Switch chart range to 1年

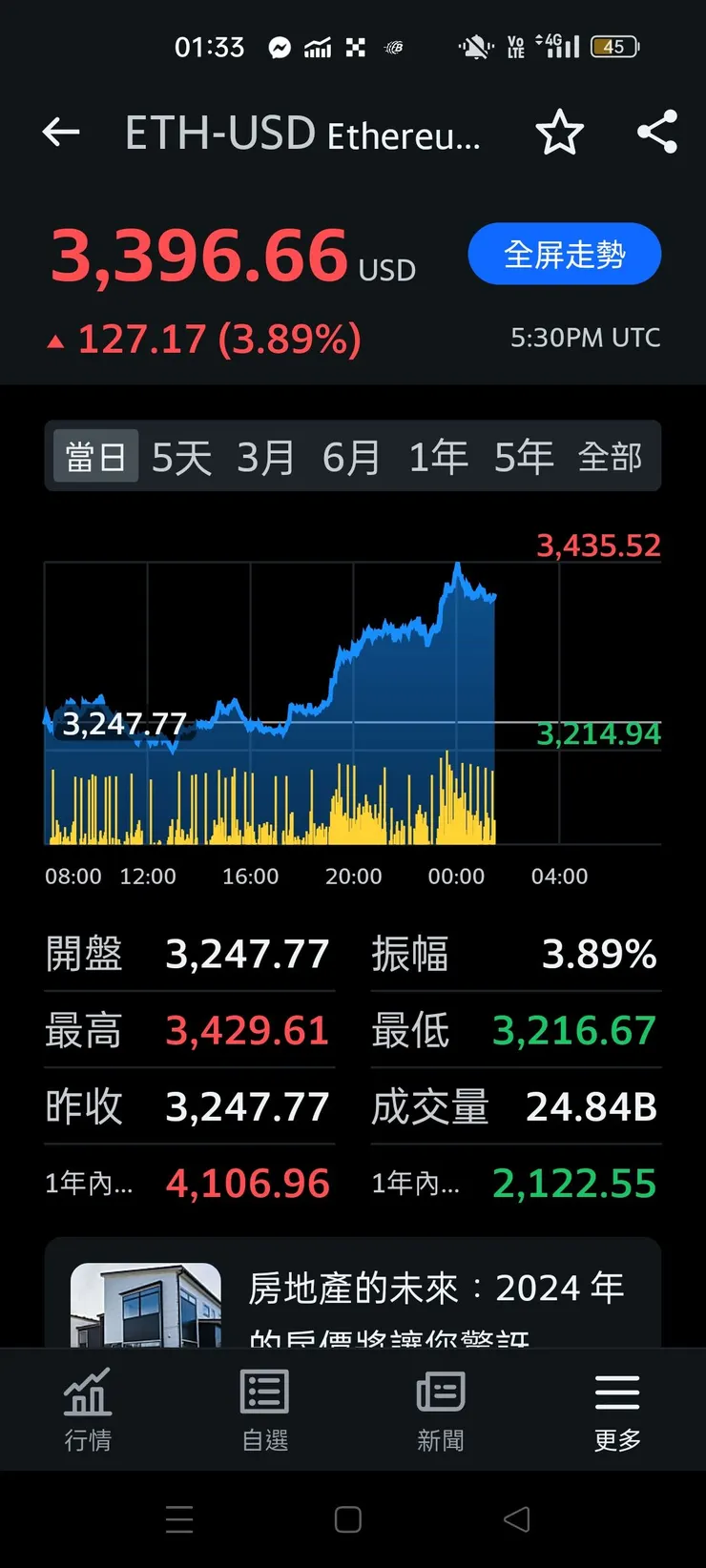[437, 456]
